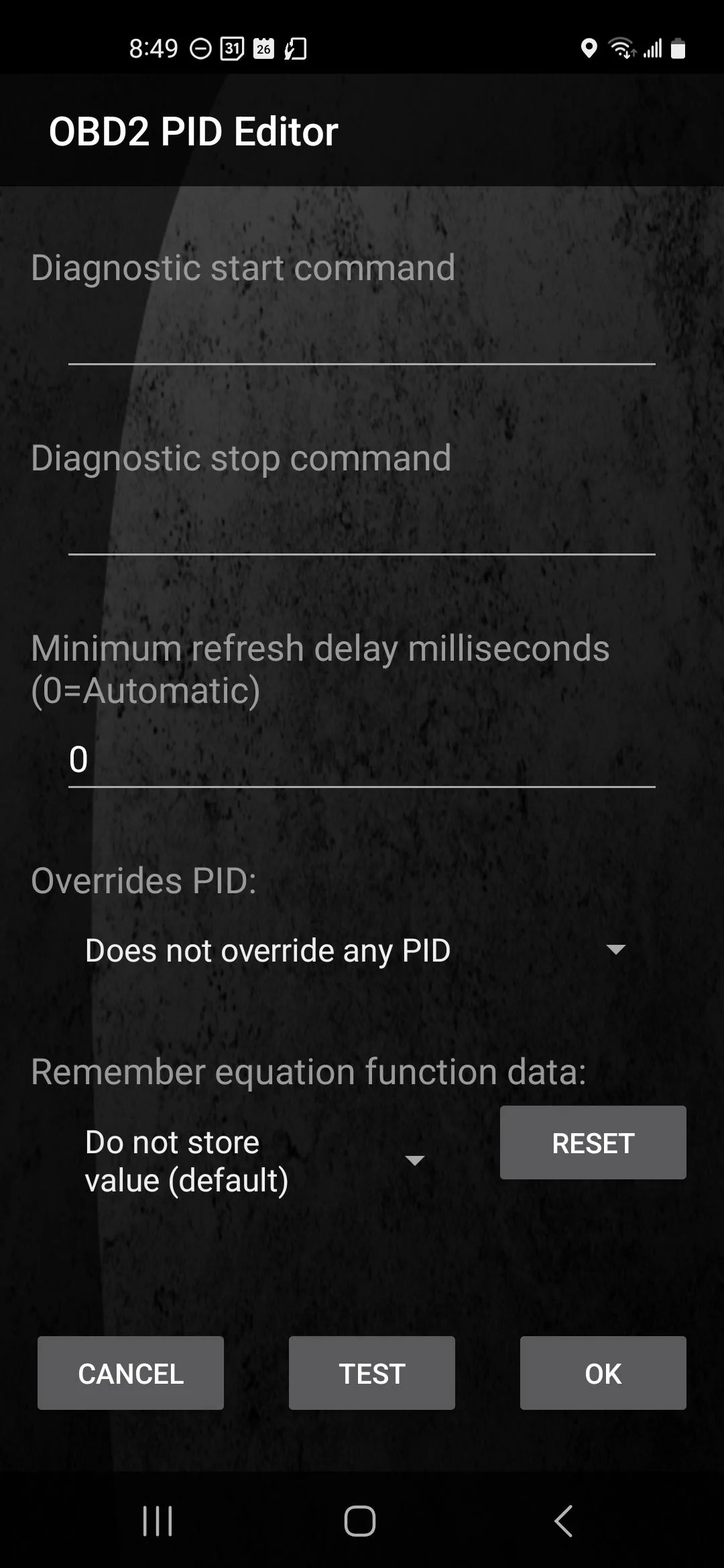Tap the Home navigation icon
The width and height of the screenshot is (724, 1568).
(x=360, y=1521)
